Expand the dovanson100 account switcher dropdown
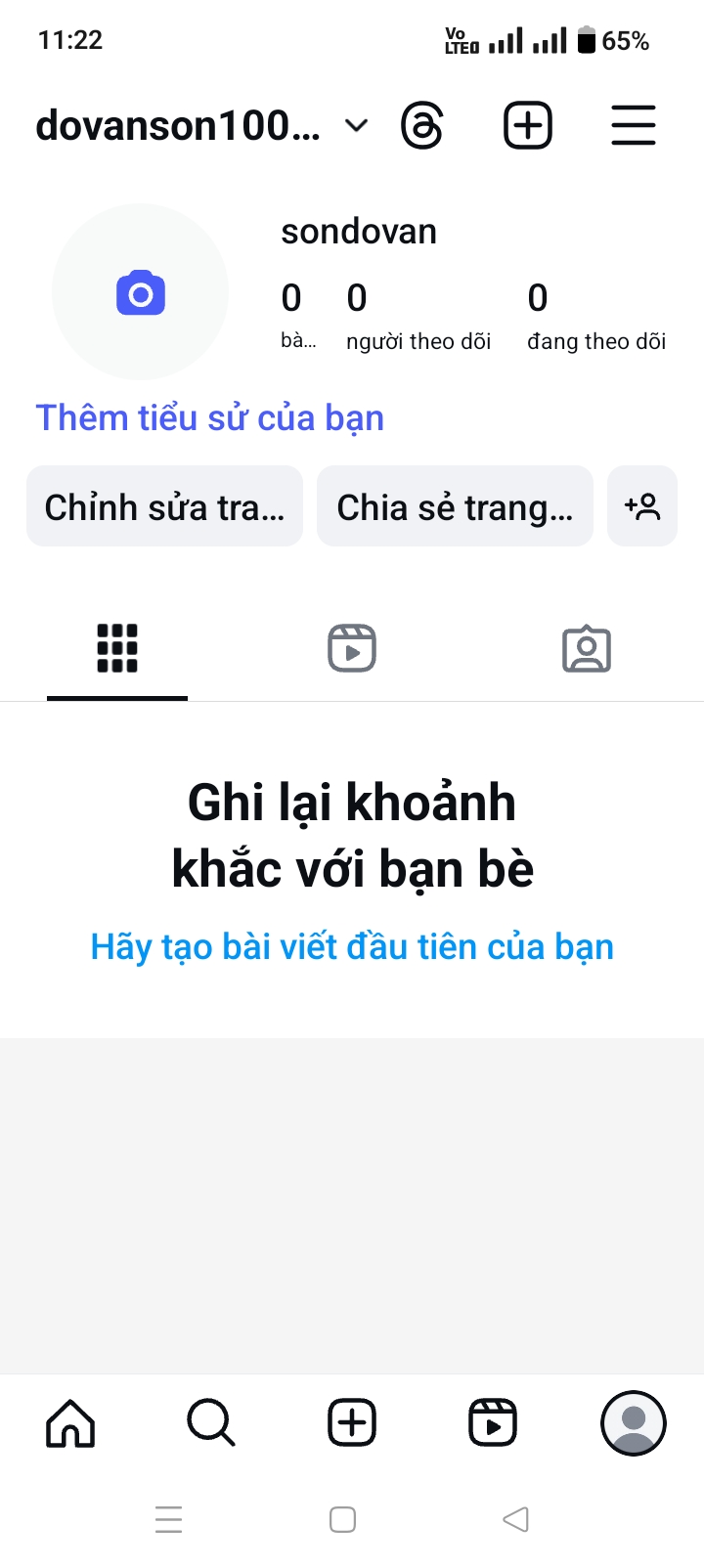The height and width of the screenshot is (1568, 704). [357, 126]
